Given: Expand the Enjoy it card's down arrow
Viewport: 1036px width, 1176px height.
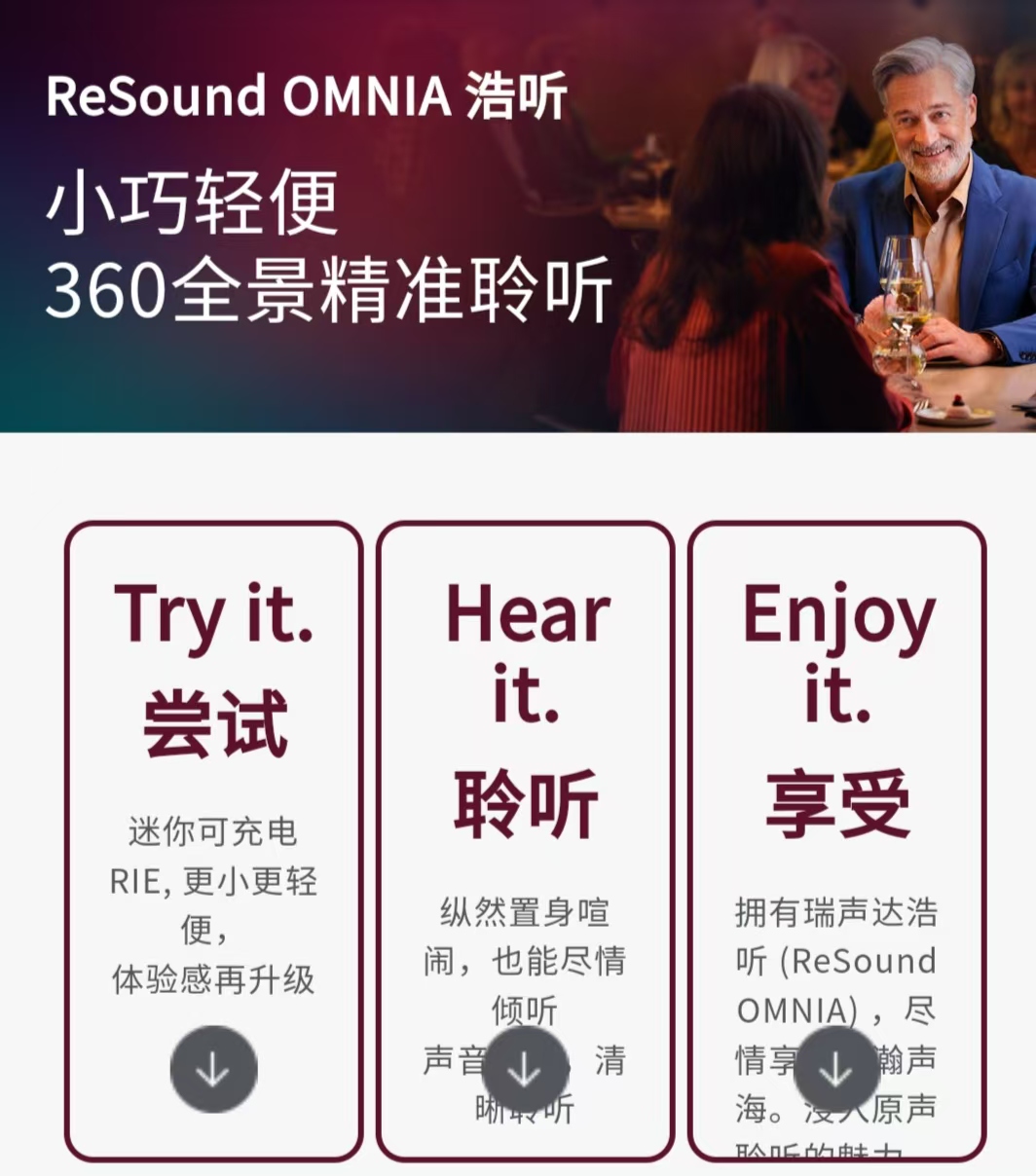Looking at the screenshot, I should (835, 1069).
